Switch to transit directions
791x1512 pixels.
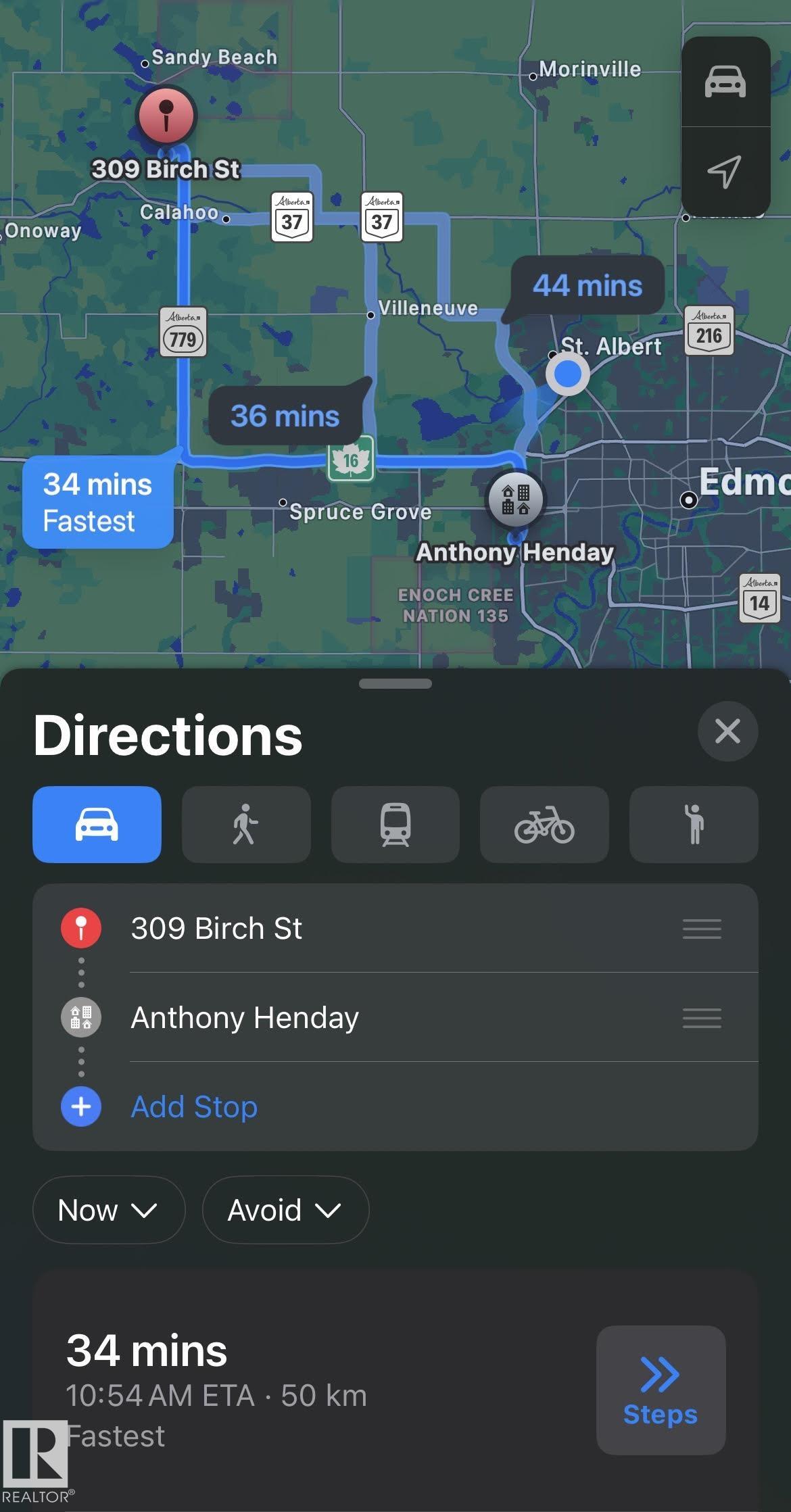tap(395, 825)
